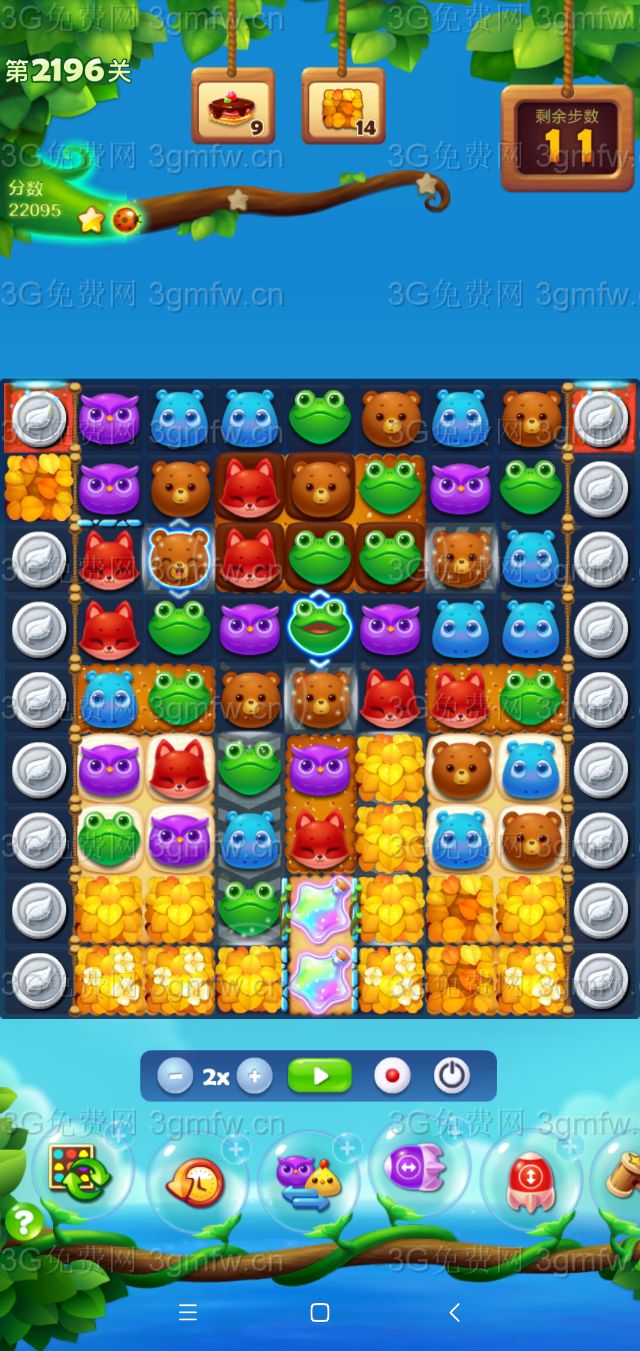Image resolution: width=640 pixels, height=1351 pixels.
Task: Go back using the system back button
Action: 454,1312
